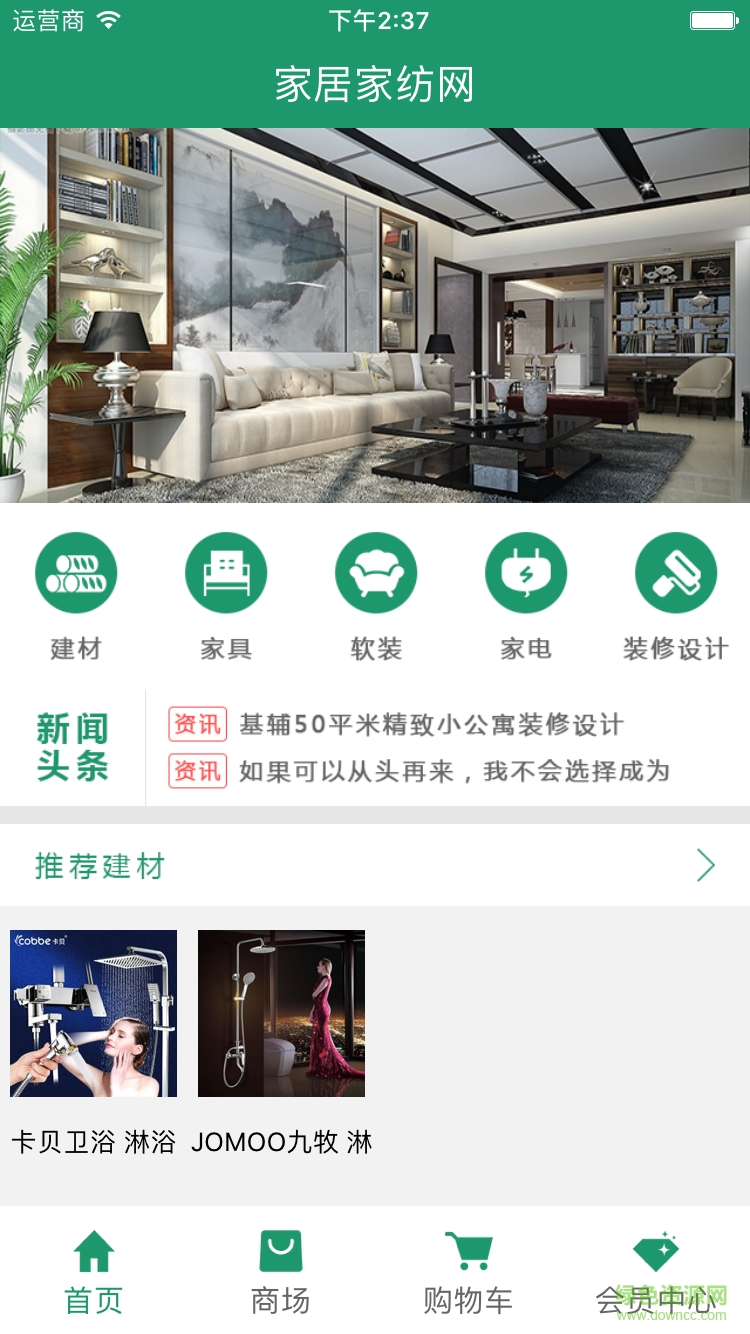Image resolution: width=750 pixels, height=1334 pixels.
Task: Open the living room banner image
Action: point(375,315)
